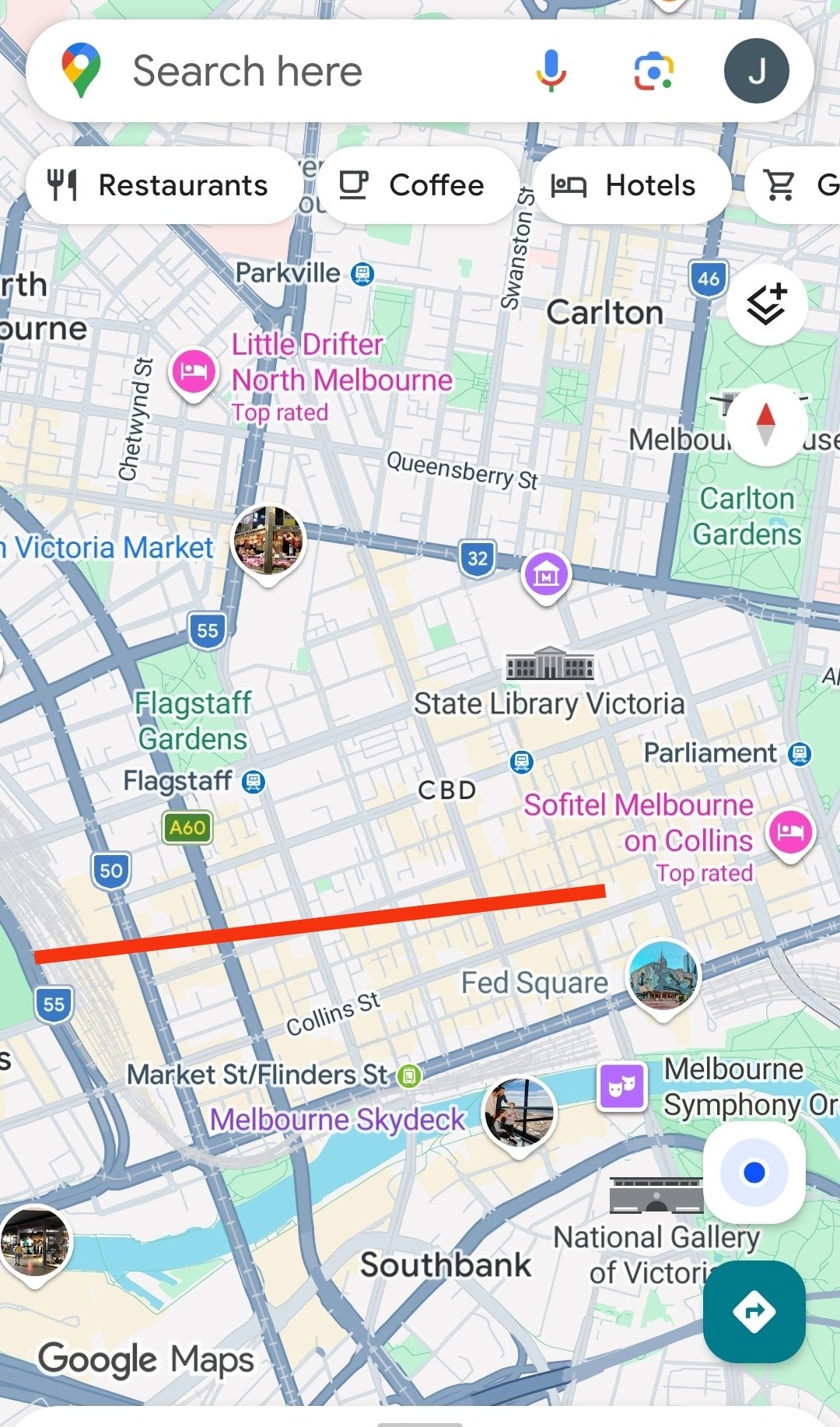840x1427 pixels.
Task: Open the account profile avatar J
Action: pos(756,71)
